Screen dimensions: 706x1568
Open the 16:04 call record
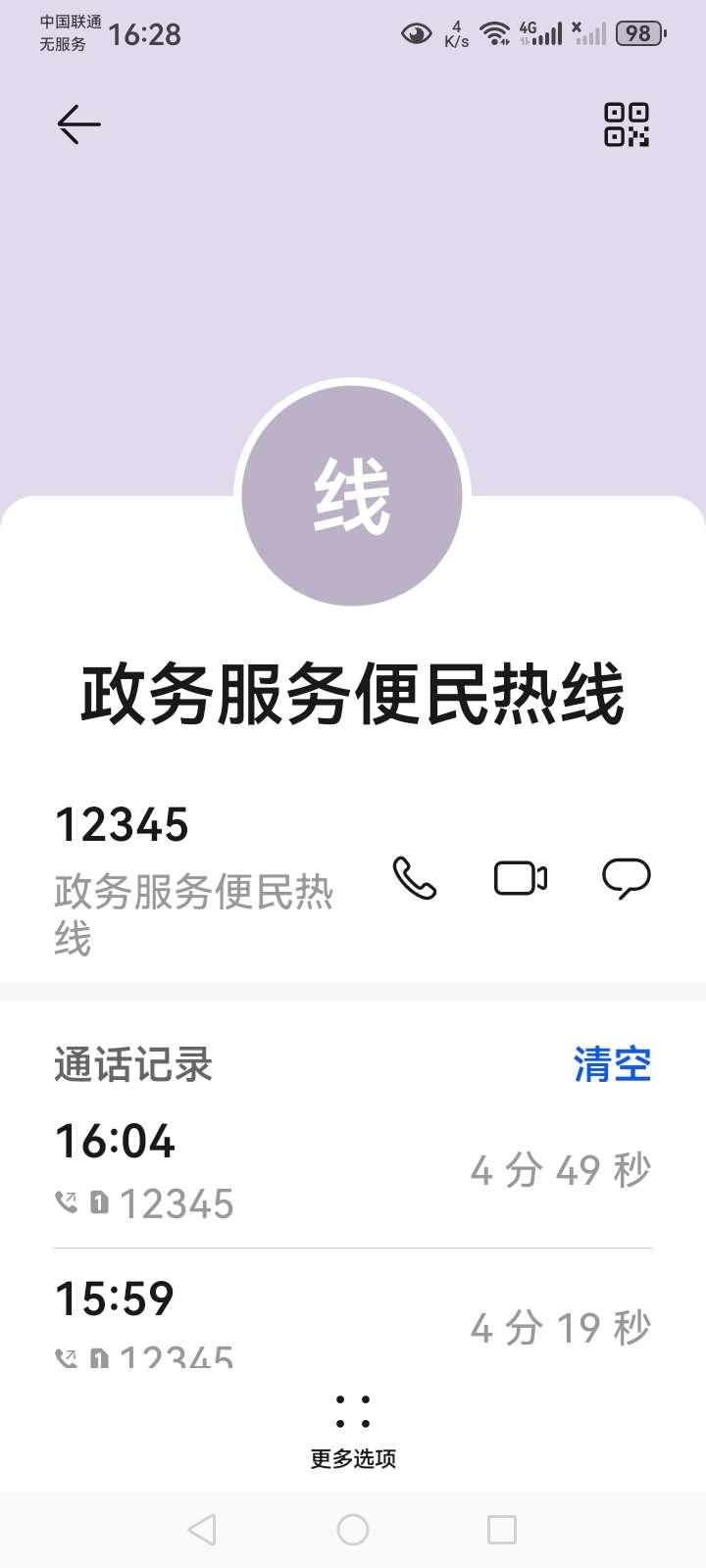pos(353,1170)
